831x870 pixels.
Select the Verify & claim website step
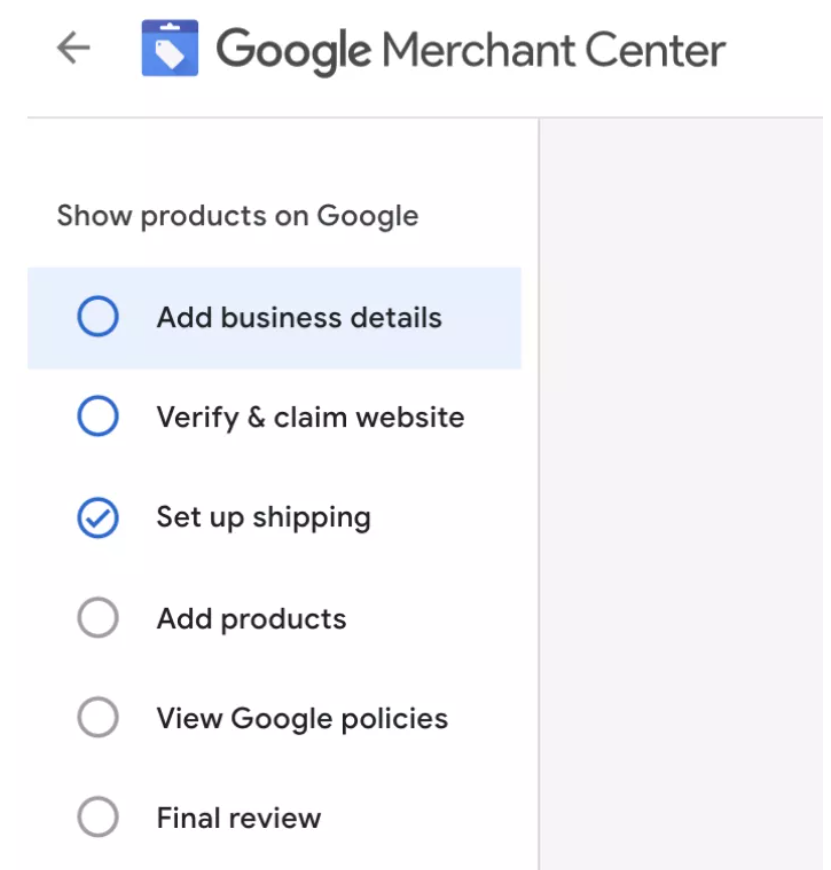(309, 417)
